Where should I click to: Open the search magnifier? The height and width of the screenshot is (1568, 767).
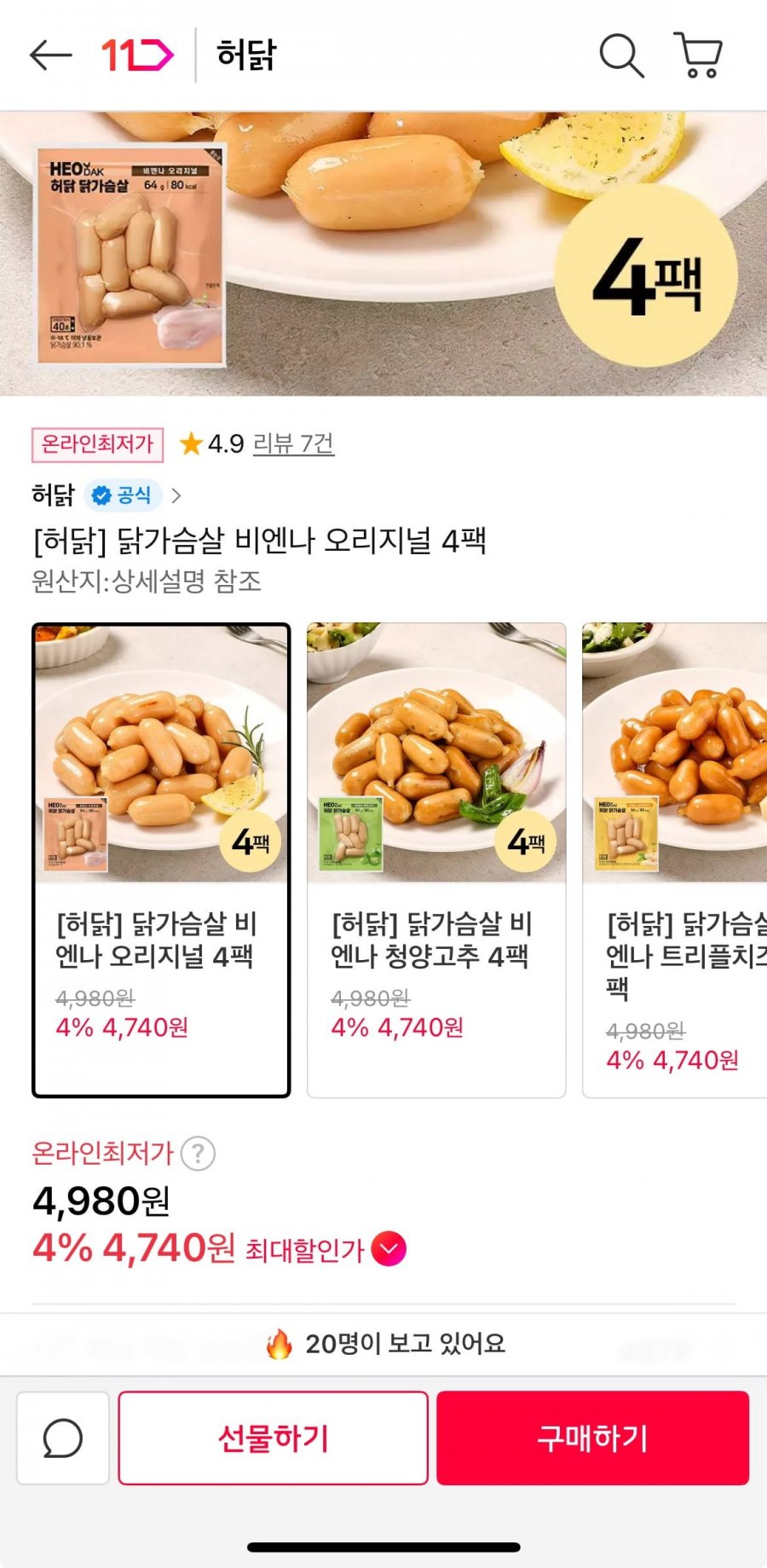coord(621,55)
